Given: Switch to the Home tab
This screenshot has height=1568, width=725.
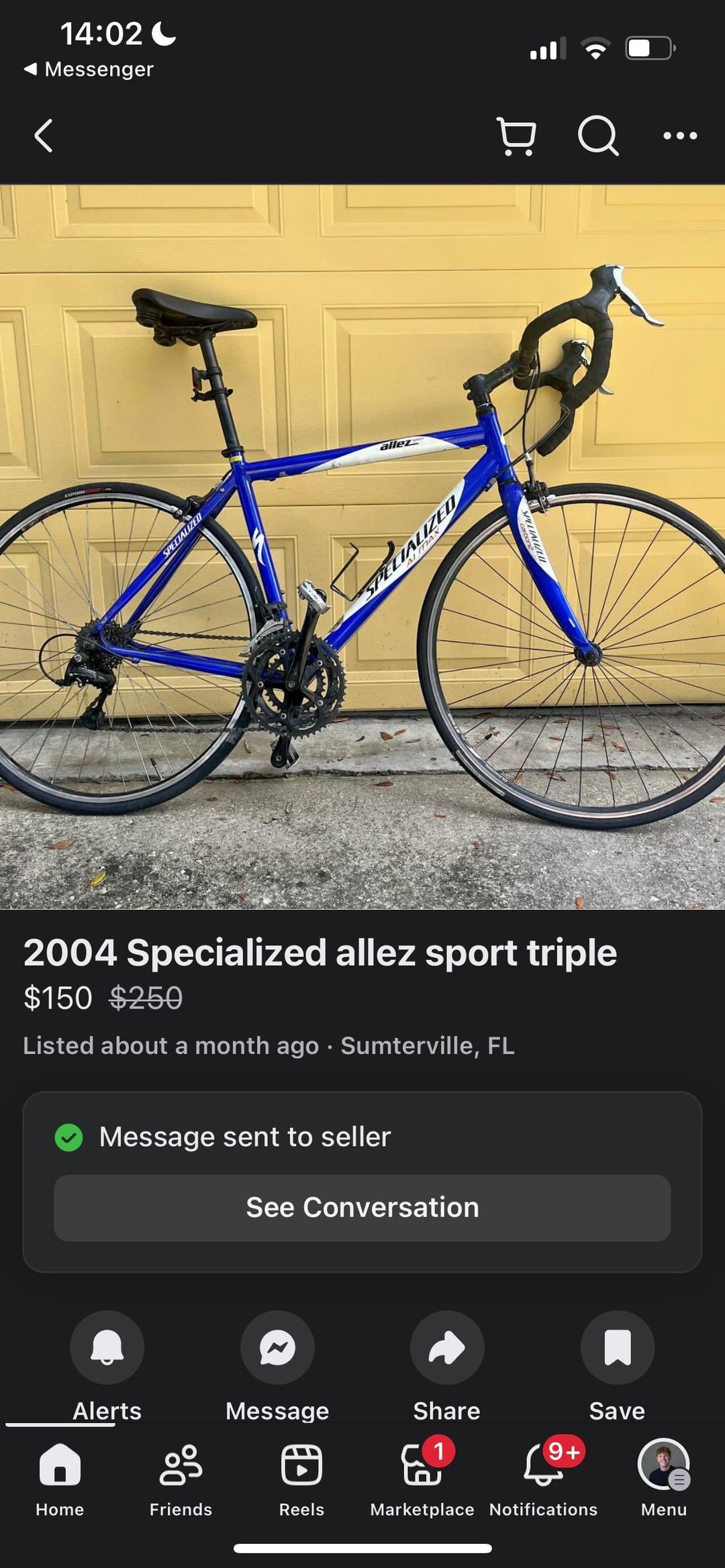Looking at the screenshot, I should (60, 1476).
